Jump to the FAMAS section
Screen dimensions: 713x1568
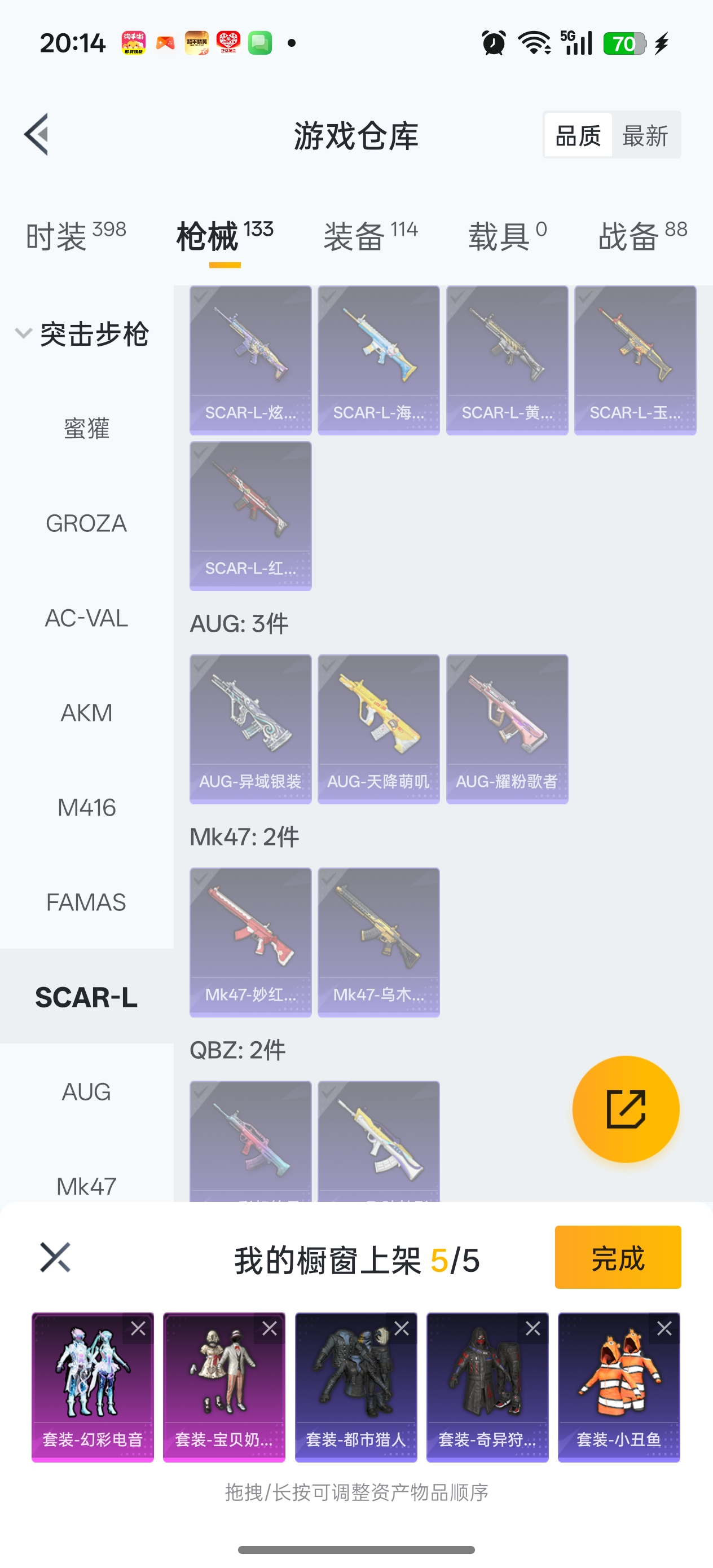point(86,902)
